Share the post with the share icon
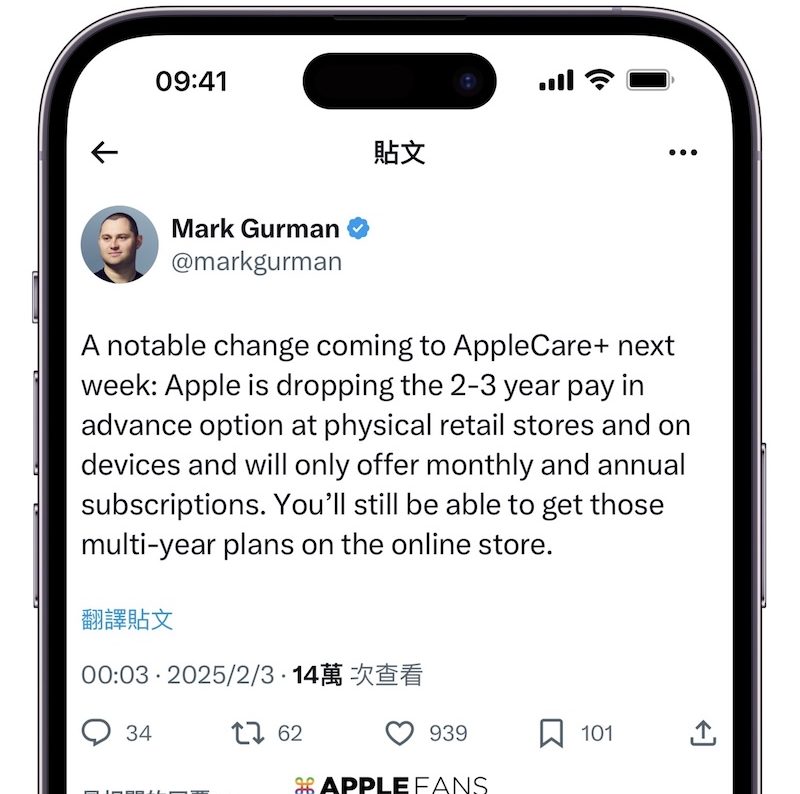800x794 pixels. tap(703, 733)
